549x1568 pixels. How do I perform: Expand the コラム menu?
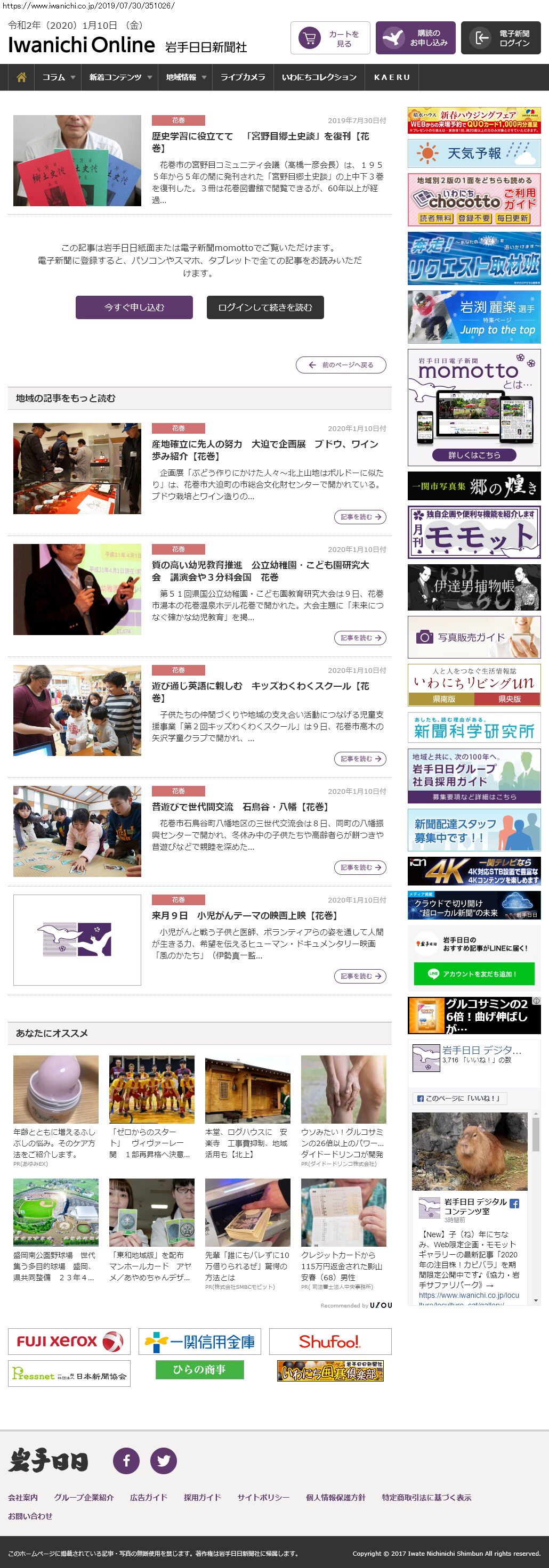pos(59,77)
